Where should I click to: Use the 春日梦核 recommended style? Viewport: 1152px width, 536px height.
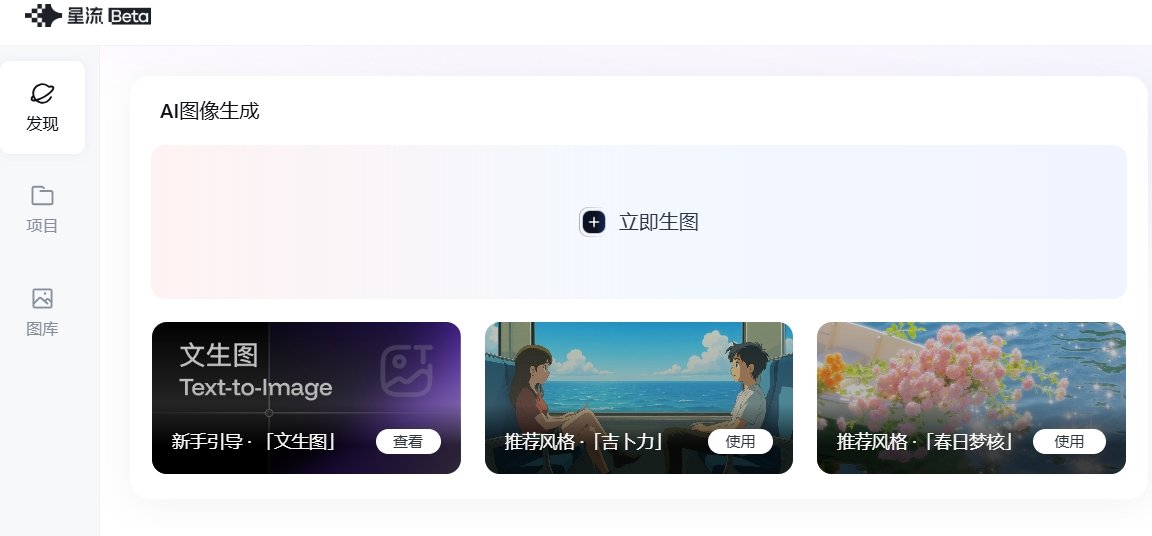tap(1069, 441)
